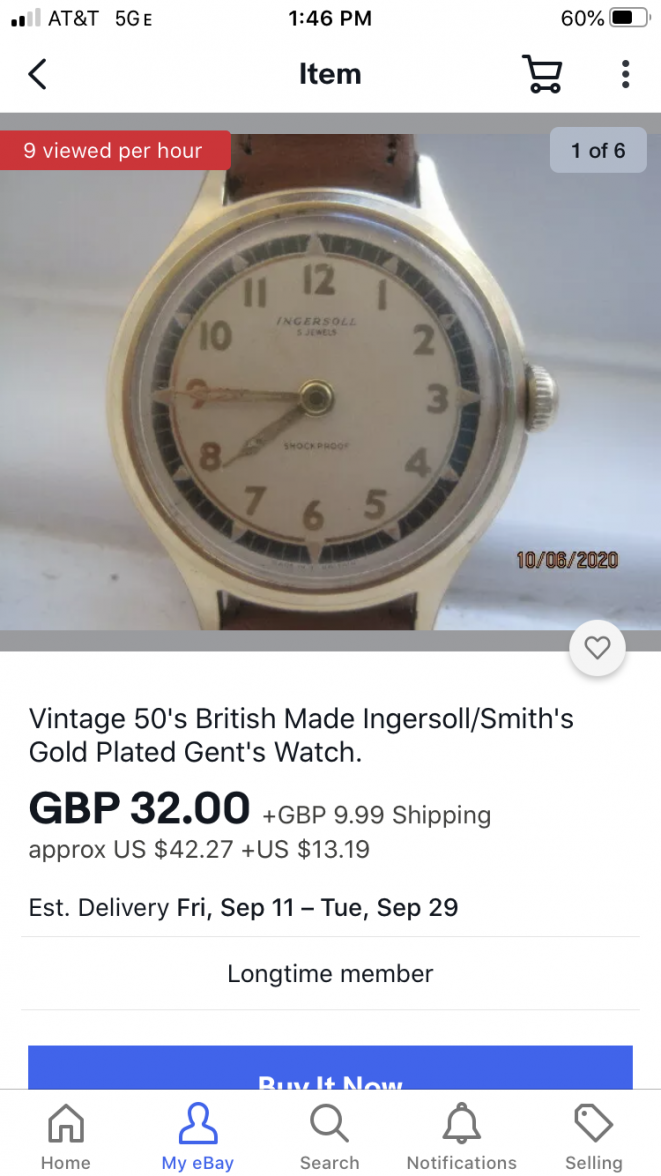Add this watch to your watchlist

coord(597,649)
